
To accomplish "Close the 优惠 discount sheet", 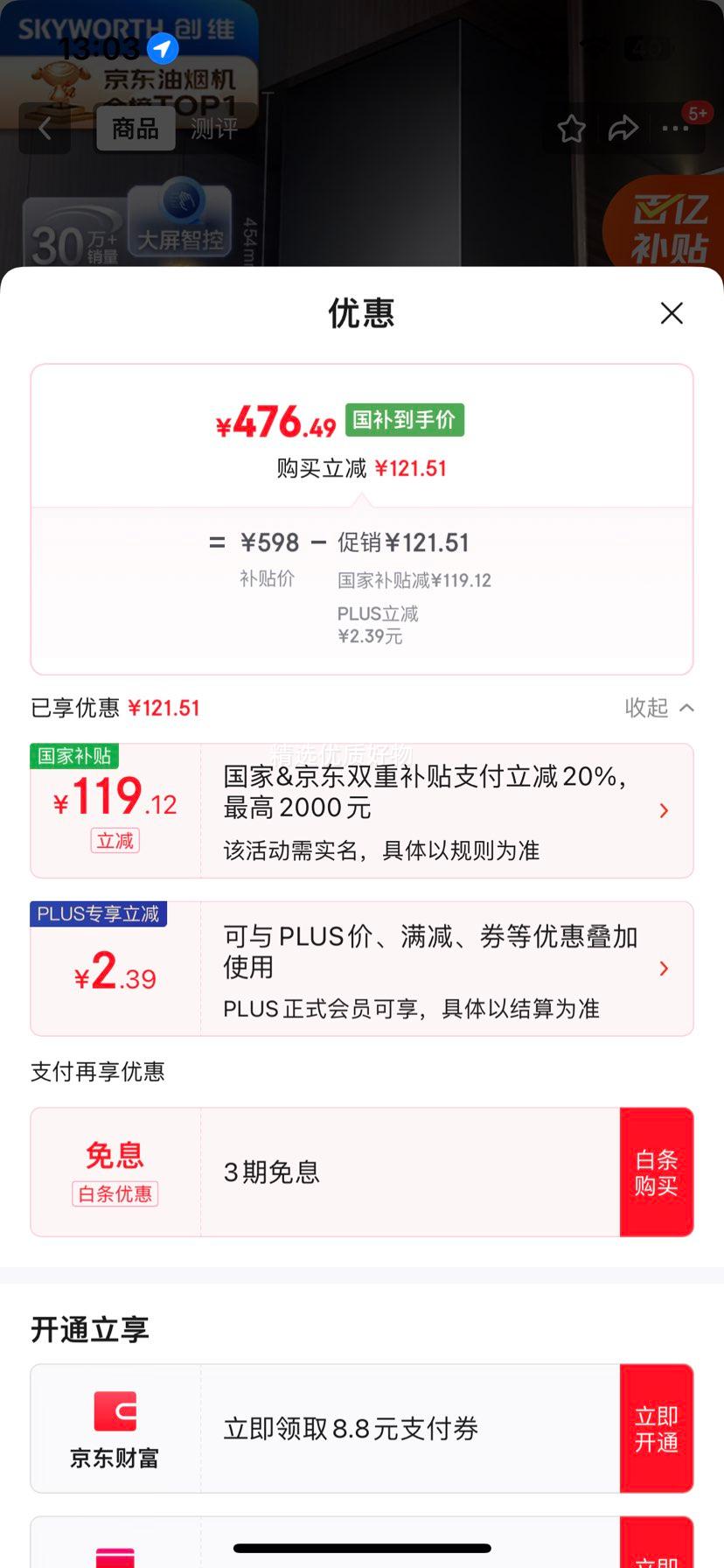I will click(671, 312).
